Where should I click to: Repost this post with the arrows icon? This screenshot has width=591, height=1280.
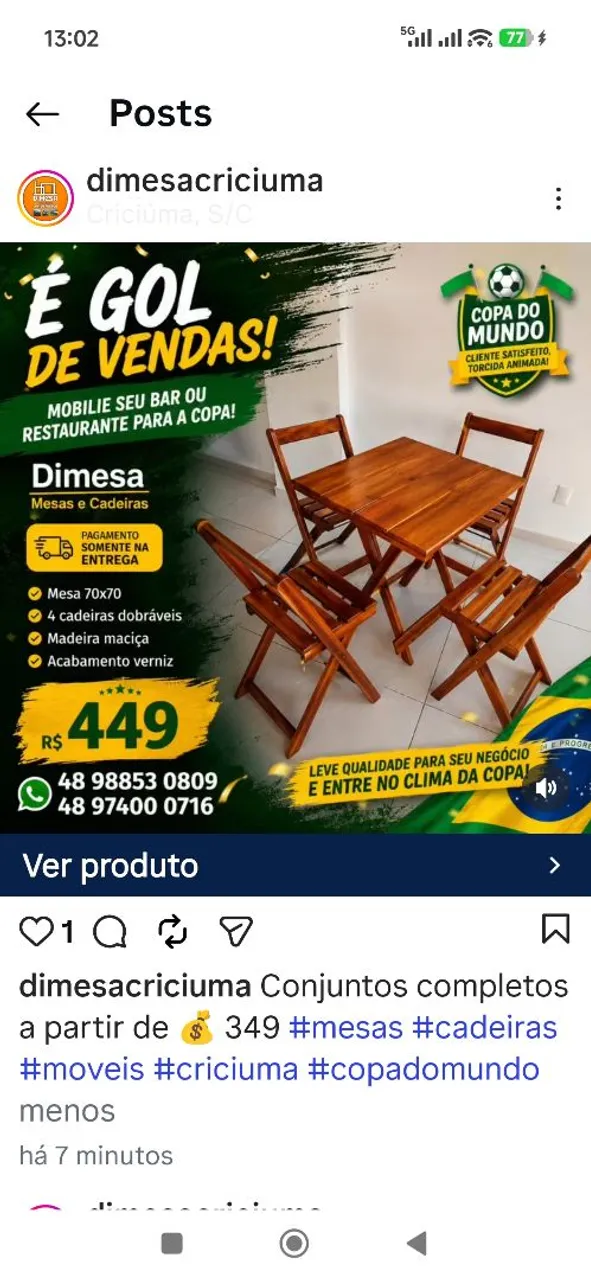pyautogui.click(x=173, y=932)
